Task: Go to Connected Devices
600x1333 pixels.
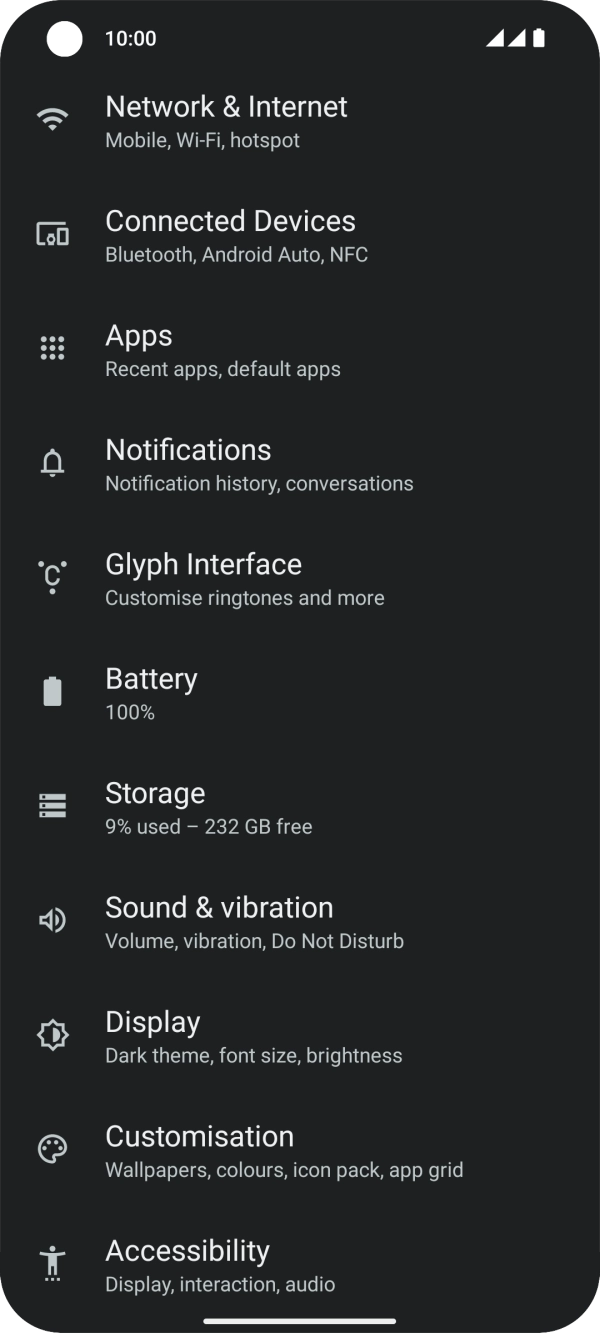Action: pos(230,236)
